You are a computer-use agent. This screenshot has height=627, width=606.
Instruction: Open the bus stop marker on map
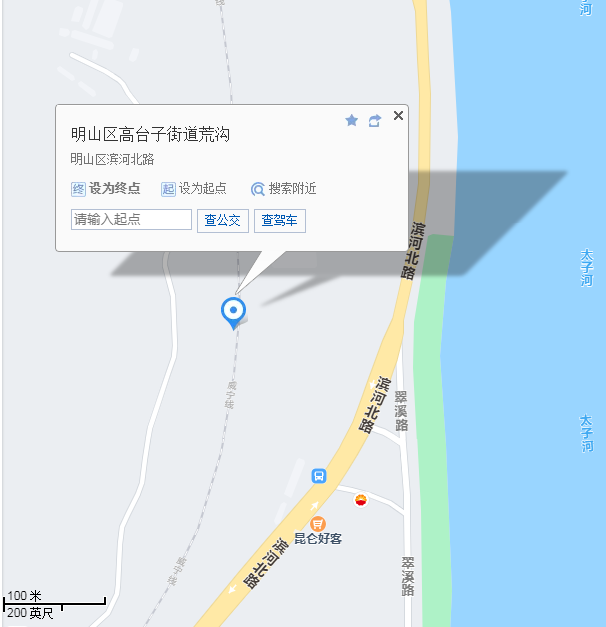pos(319,475)
